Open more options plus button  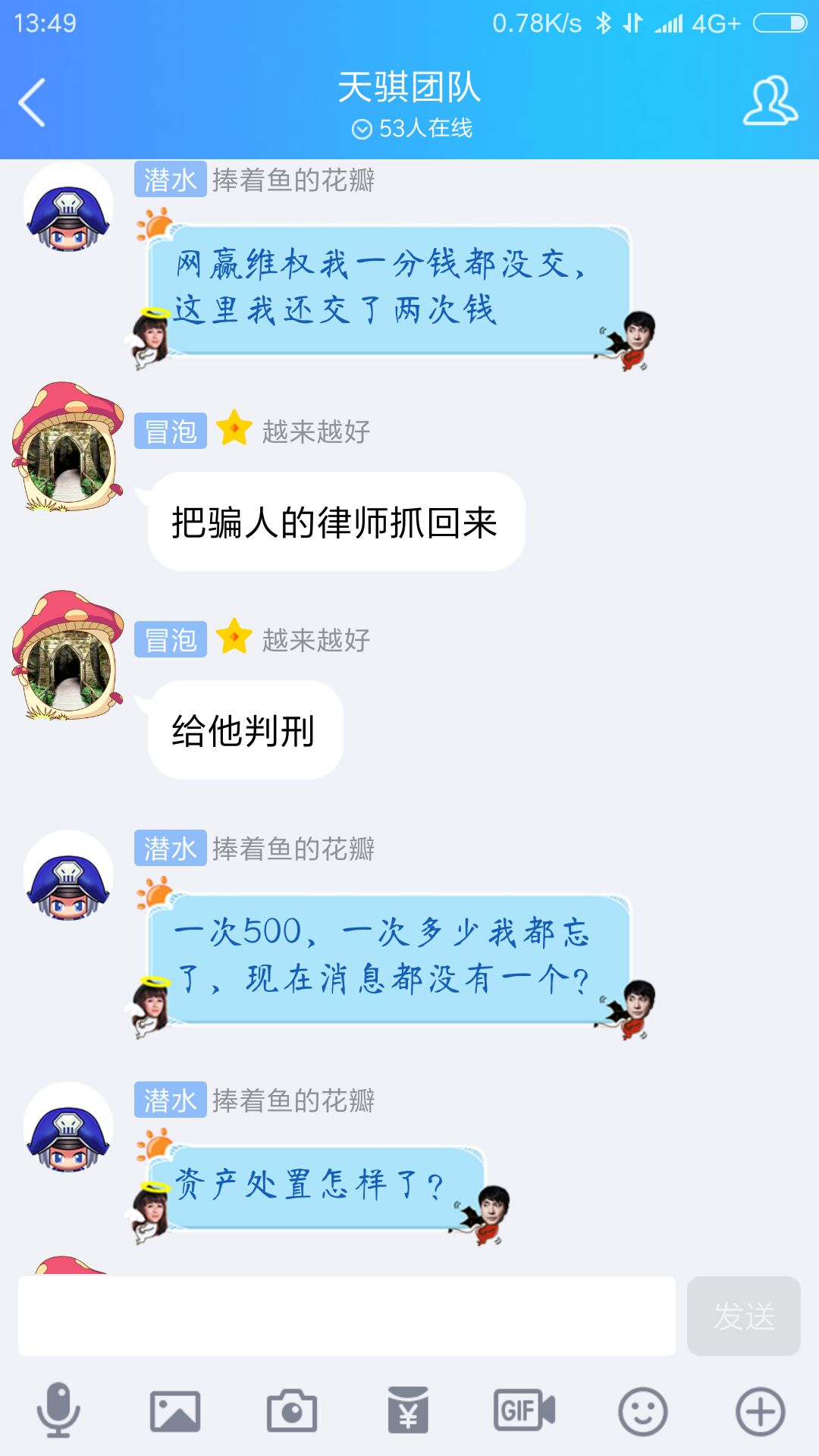pyautogui.click(x=760, y=1411)
